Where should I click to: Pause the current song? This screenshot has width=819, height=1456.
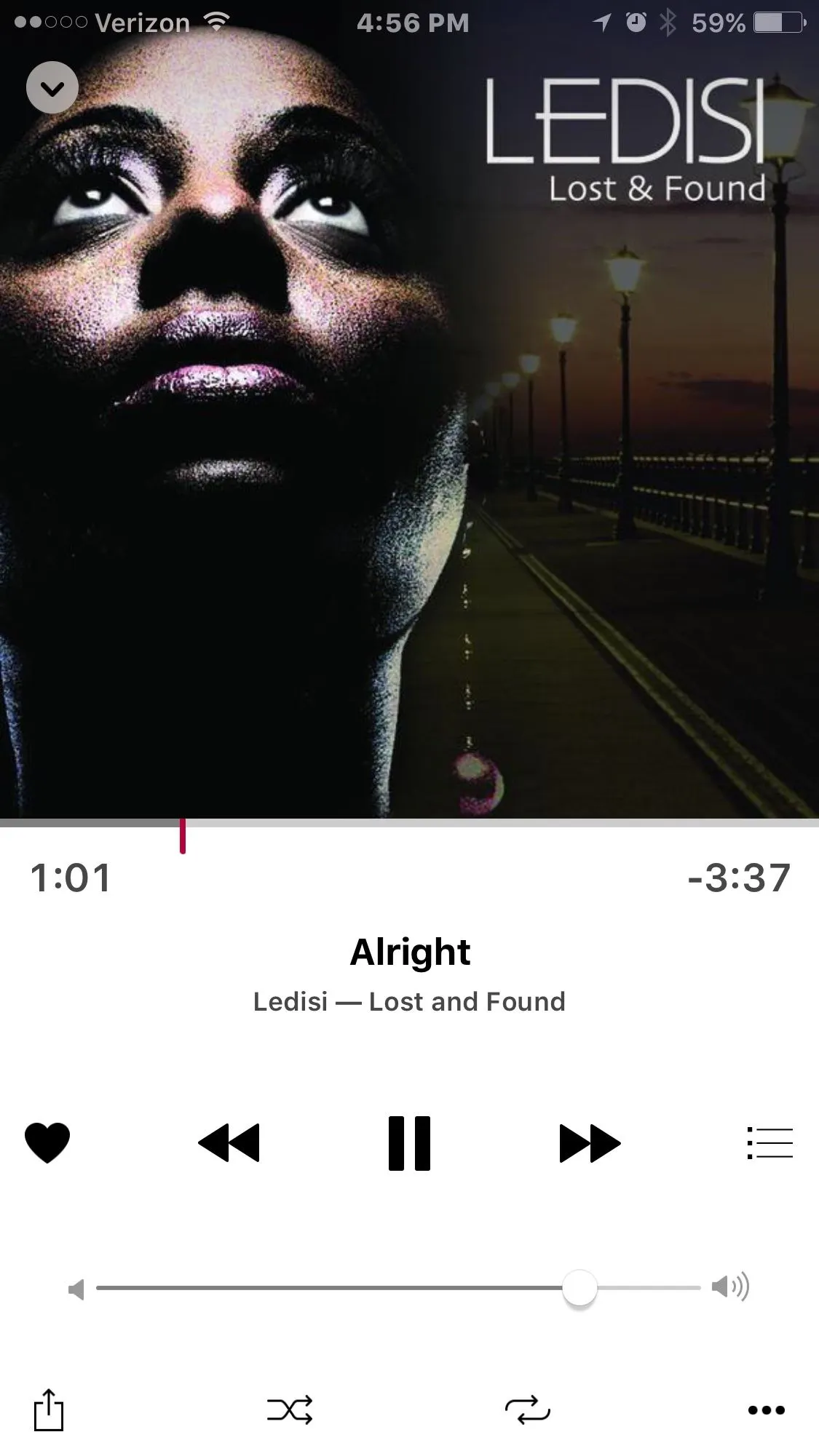point(409,1142)
